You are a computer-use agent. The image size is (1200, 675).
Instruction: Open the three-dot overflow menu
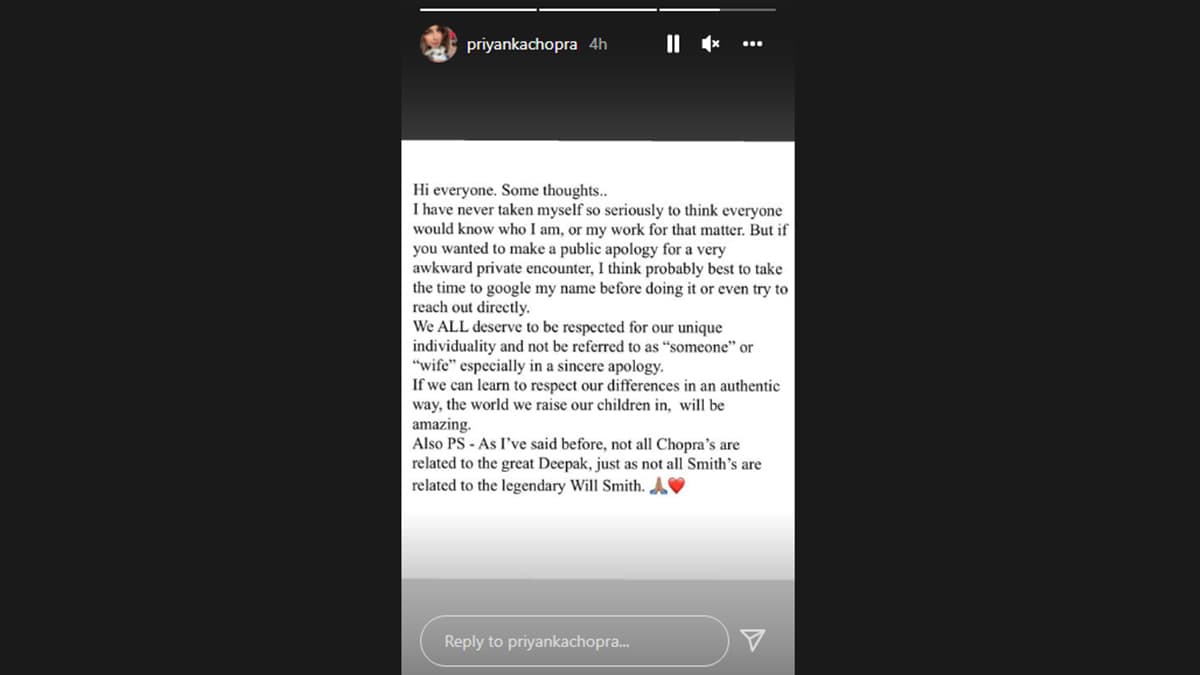(753, 44)
